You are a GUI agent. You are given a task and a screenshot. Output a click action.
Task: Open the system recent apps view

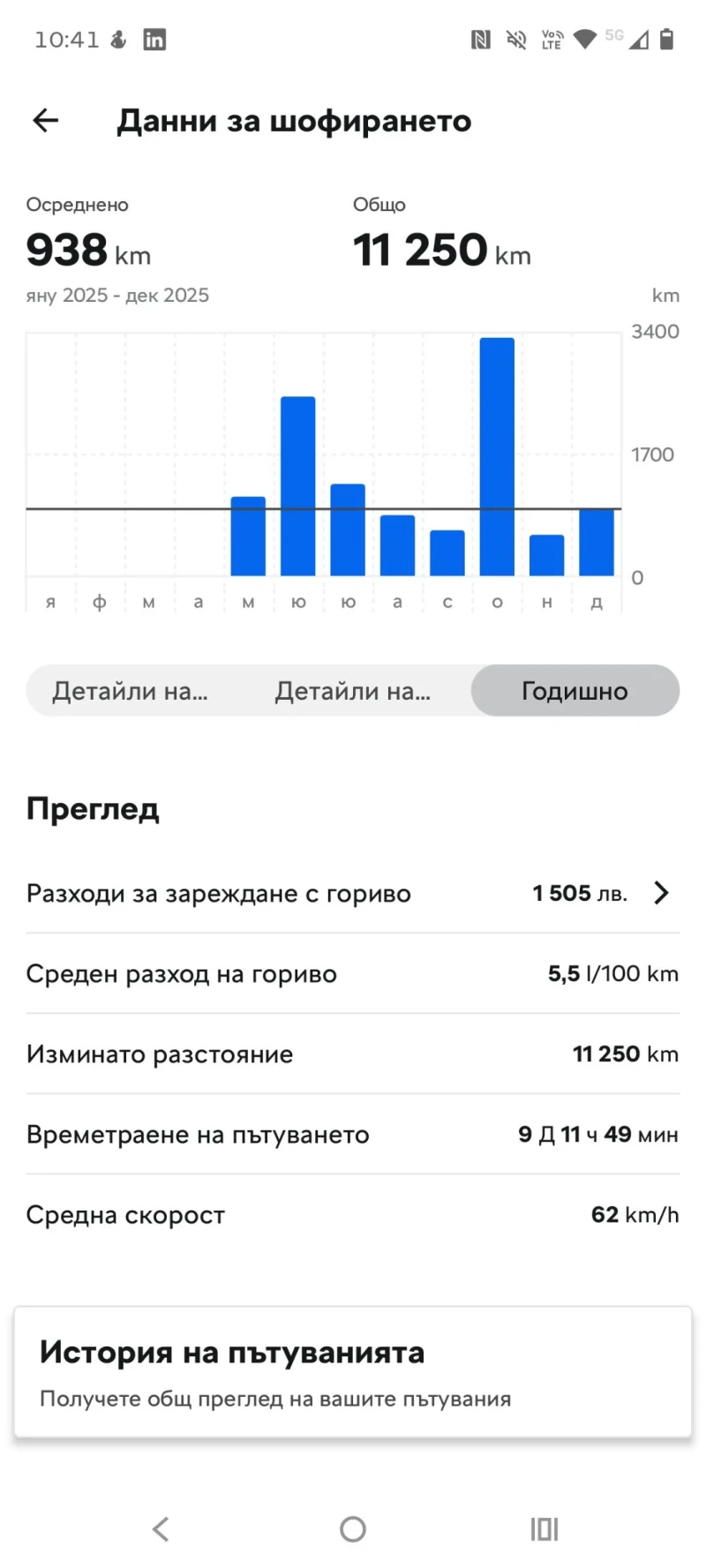click(x=545, y=1529)
